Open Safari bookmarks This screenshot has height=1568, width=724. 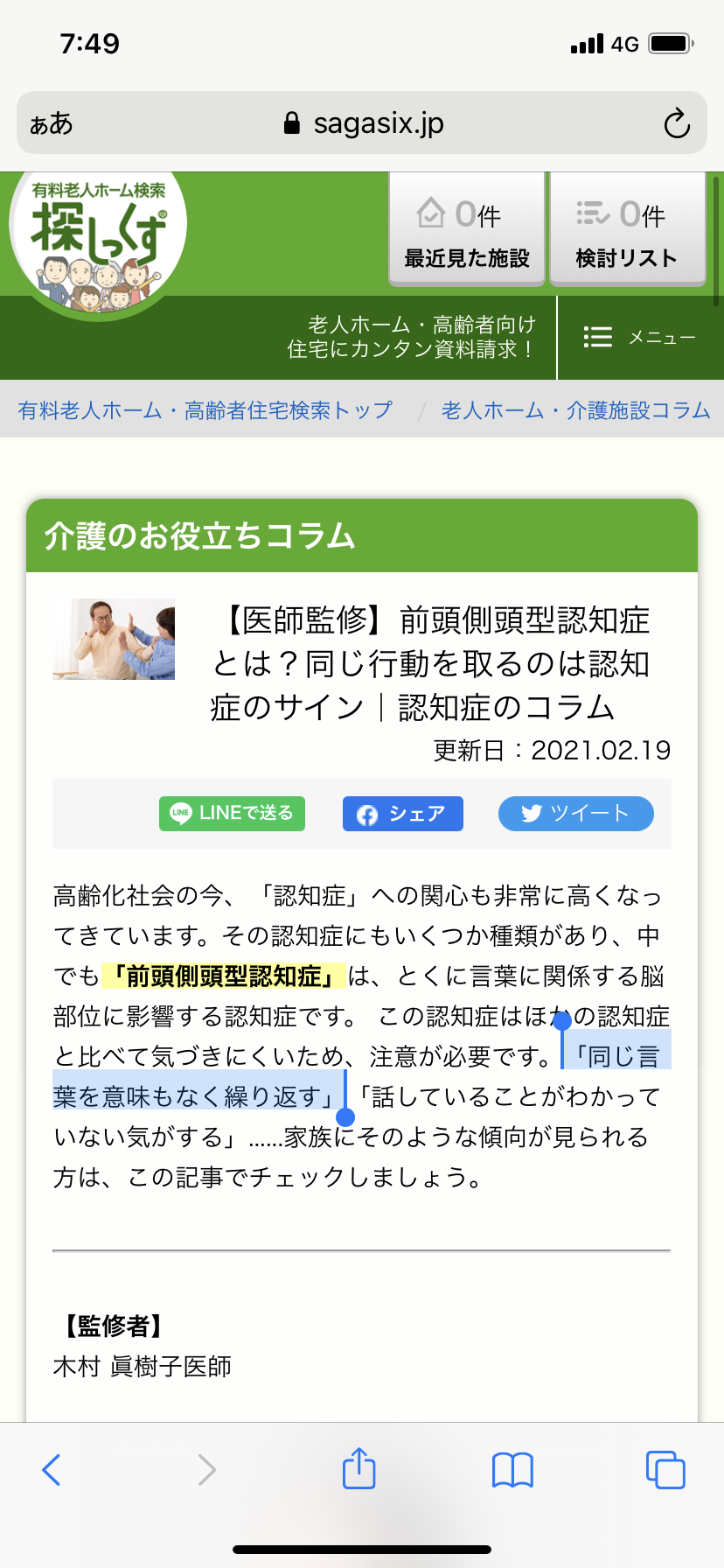(x=512, y=1469)
